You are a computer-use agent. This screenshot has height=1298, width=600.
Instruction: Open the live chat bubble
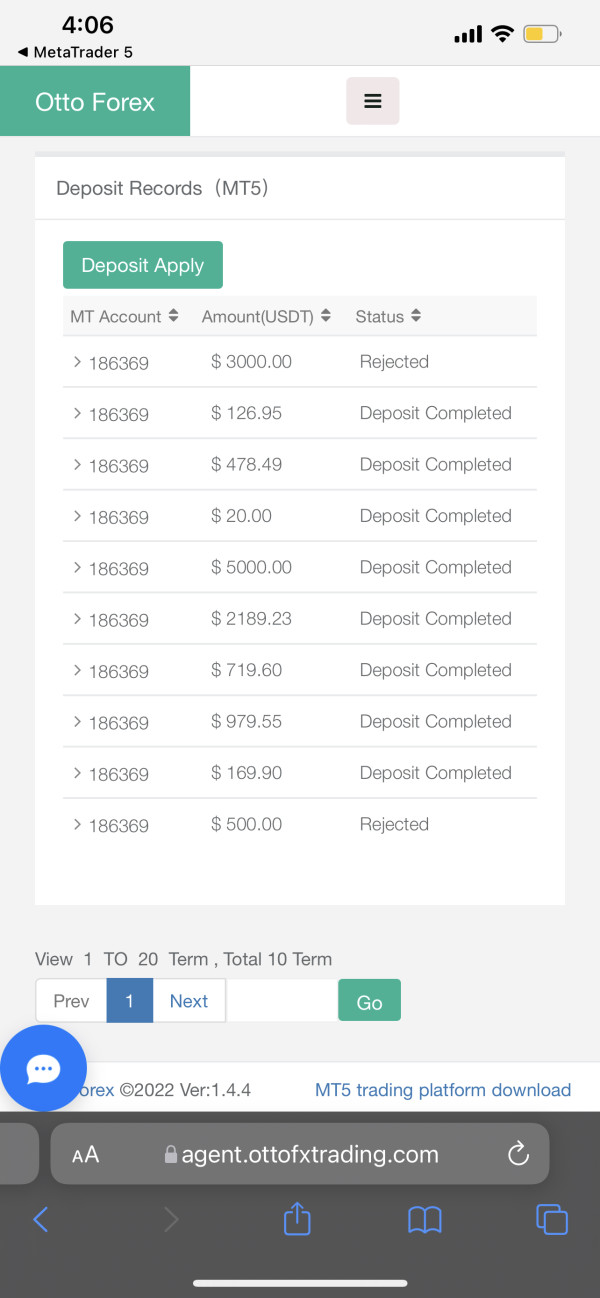coord(43,1069)
